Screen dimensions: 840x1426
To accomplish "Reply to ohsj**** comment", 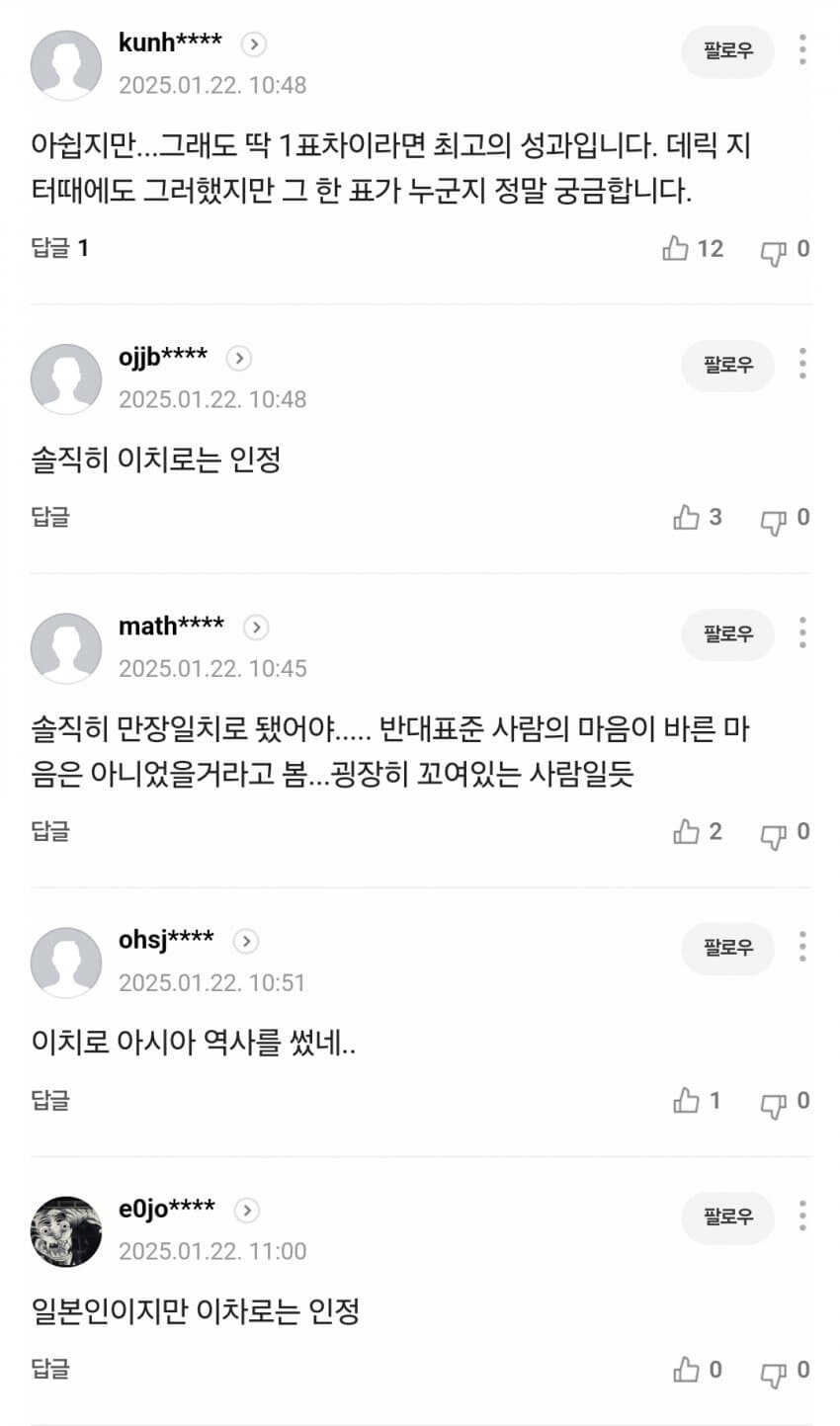I will [x=50, y=1100].
